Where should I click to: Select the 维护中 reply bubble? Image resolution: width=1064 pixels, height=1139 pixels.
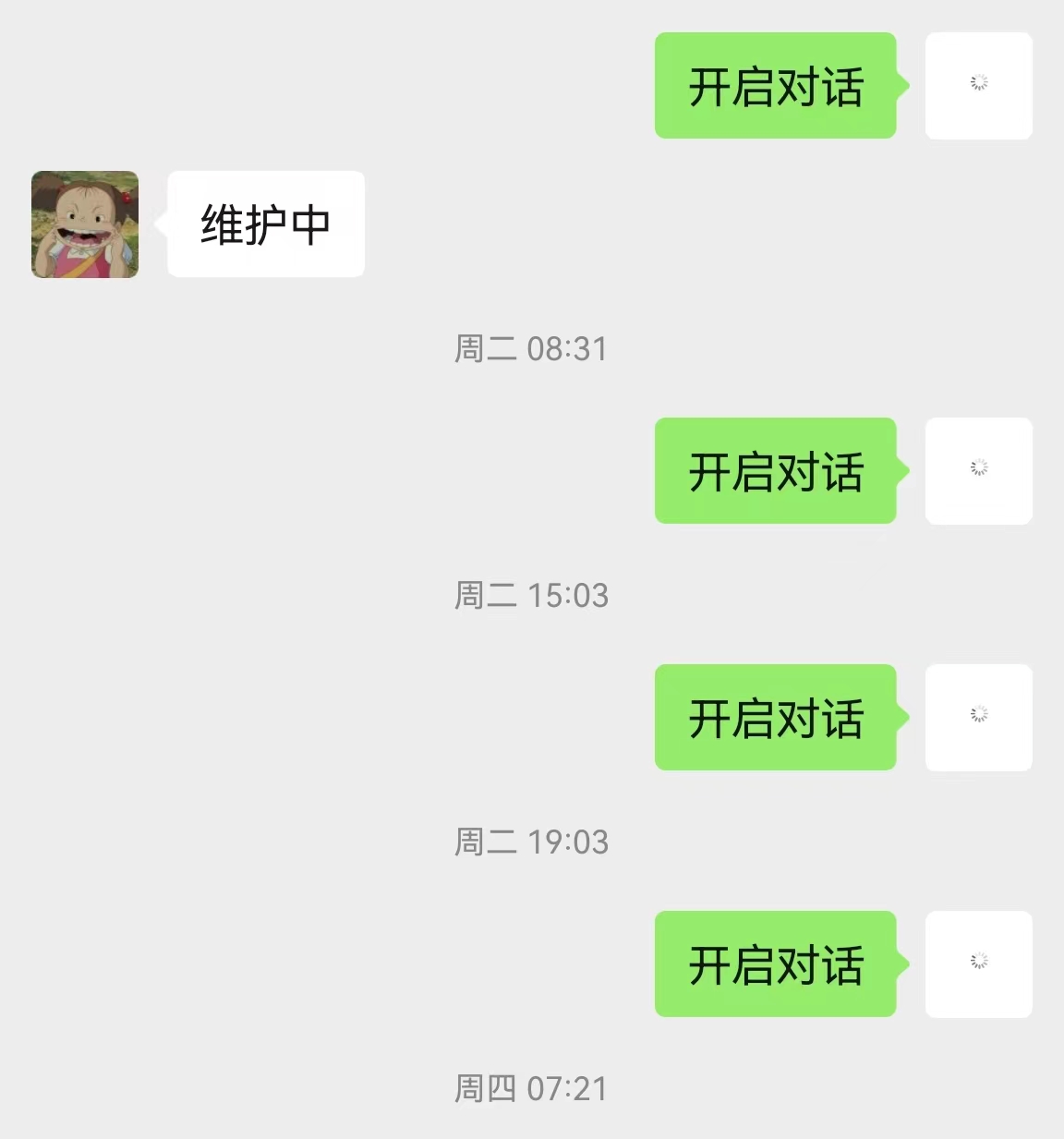[x=265, y=224]
